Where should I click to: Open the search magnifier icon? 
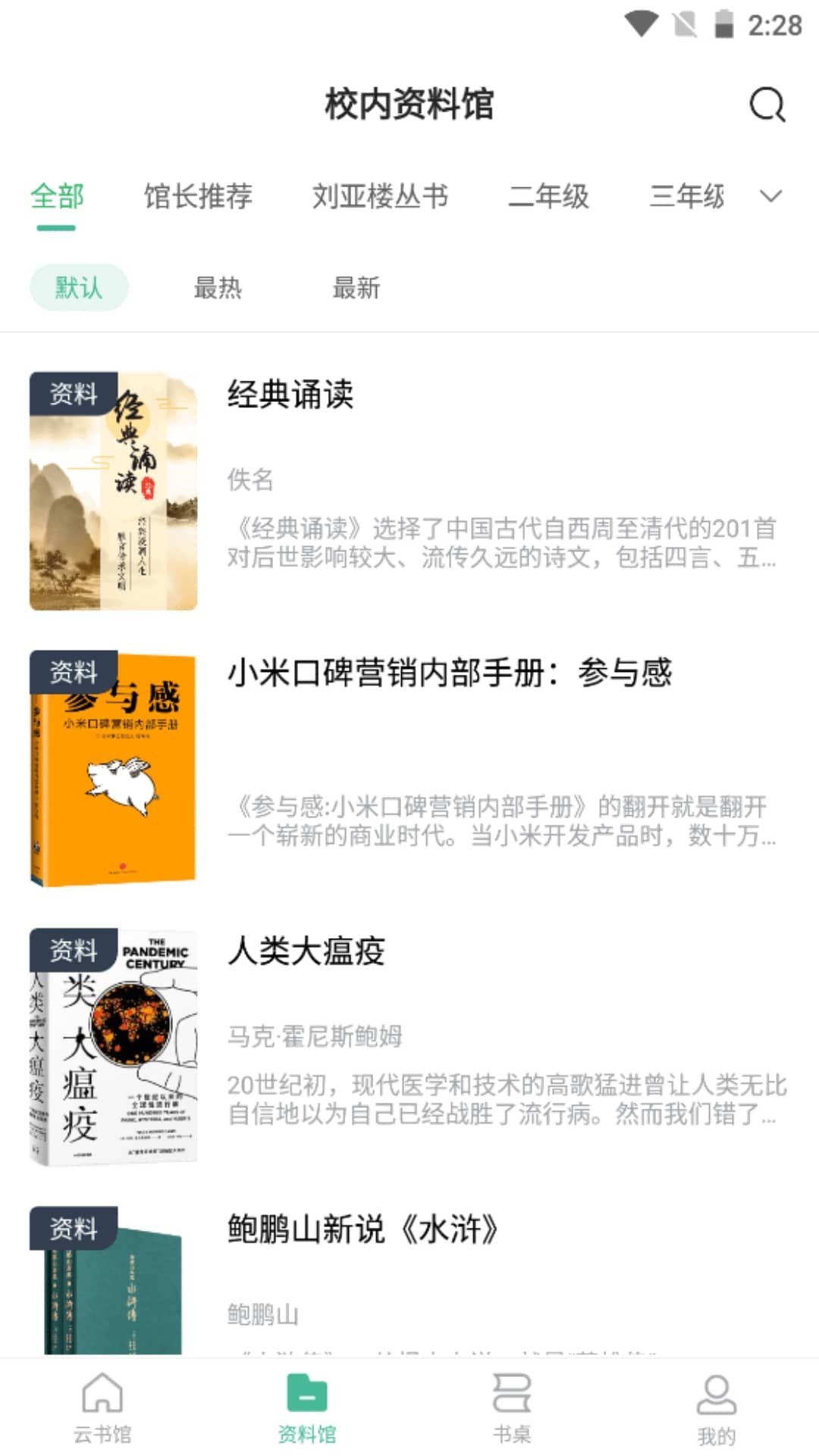[x=768, y=105]
